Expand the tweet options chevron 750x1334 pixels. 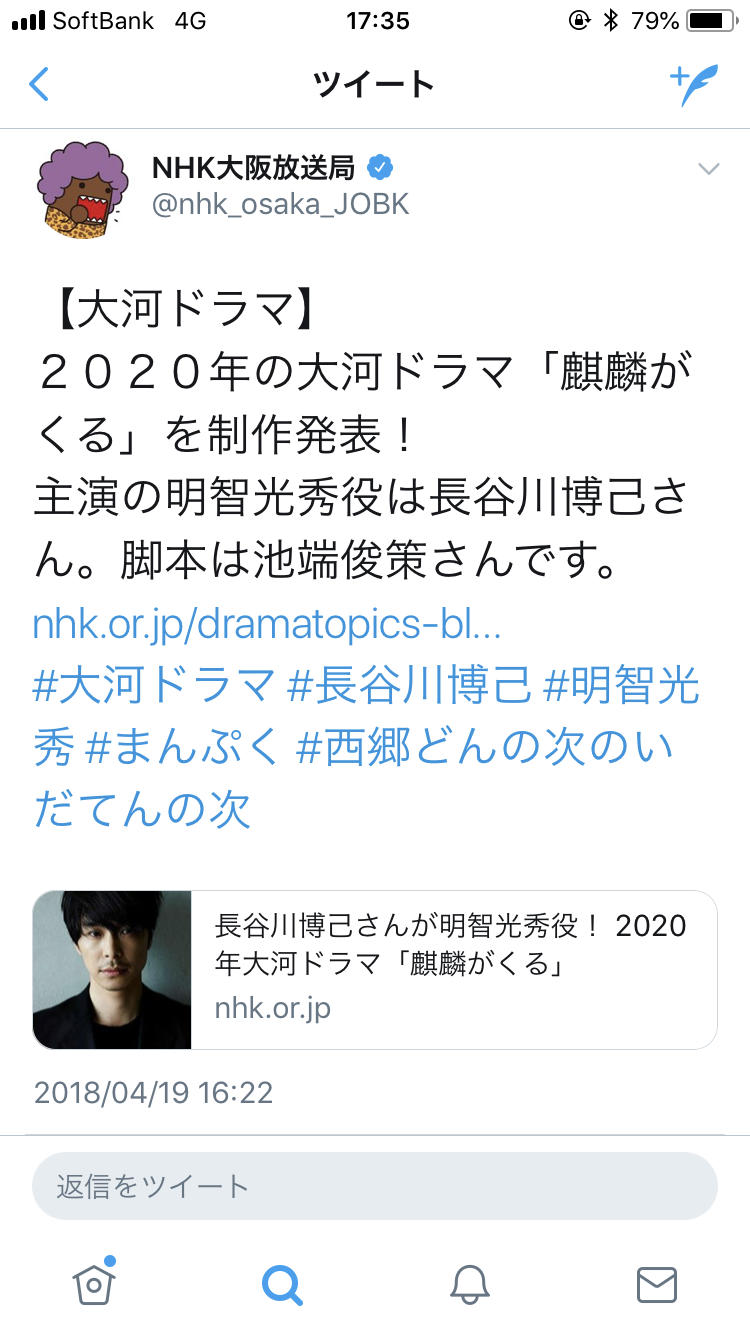708,170
